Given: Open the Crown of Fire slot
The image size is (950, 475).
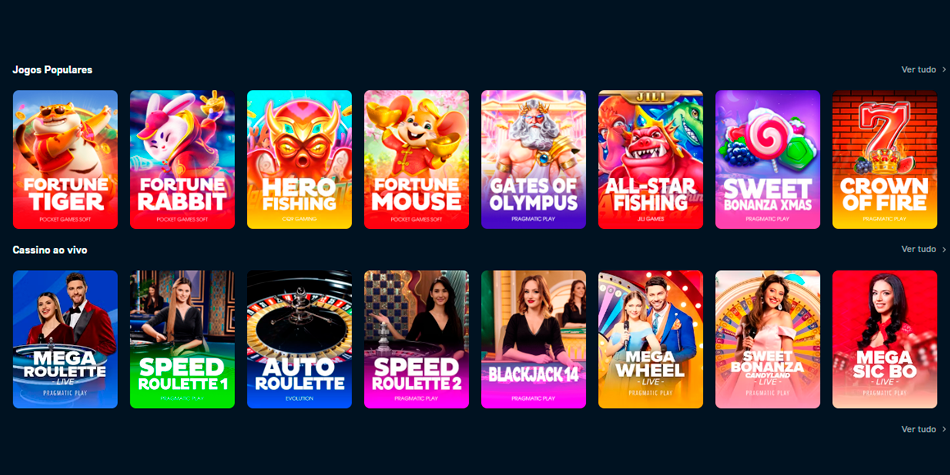Looking at the screenshot, I should point(884,160).
